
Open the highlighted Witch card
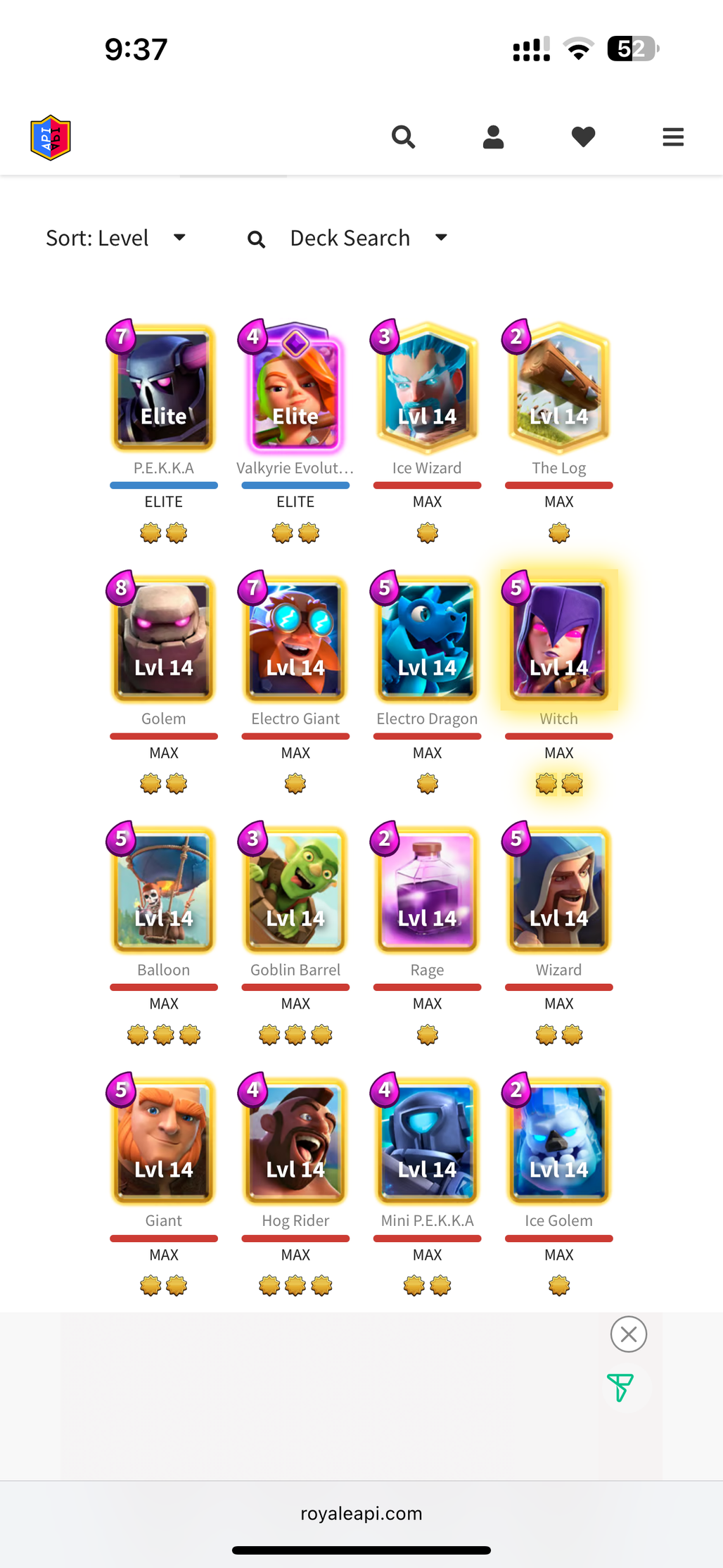pyautogui.click(x=558, y=640)
